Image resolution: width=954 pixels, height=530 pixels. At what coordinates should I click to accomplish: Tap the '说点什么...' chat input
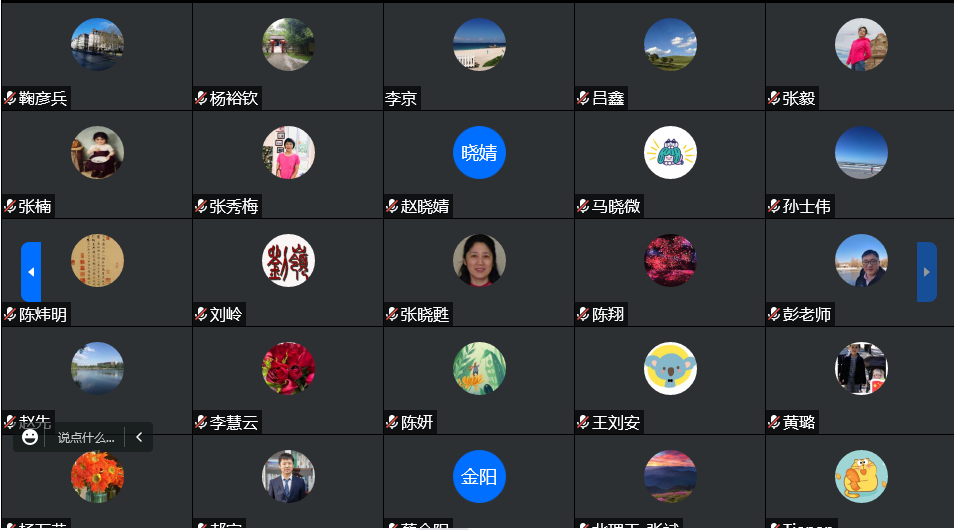click(85, 437)
